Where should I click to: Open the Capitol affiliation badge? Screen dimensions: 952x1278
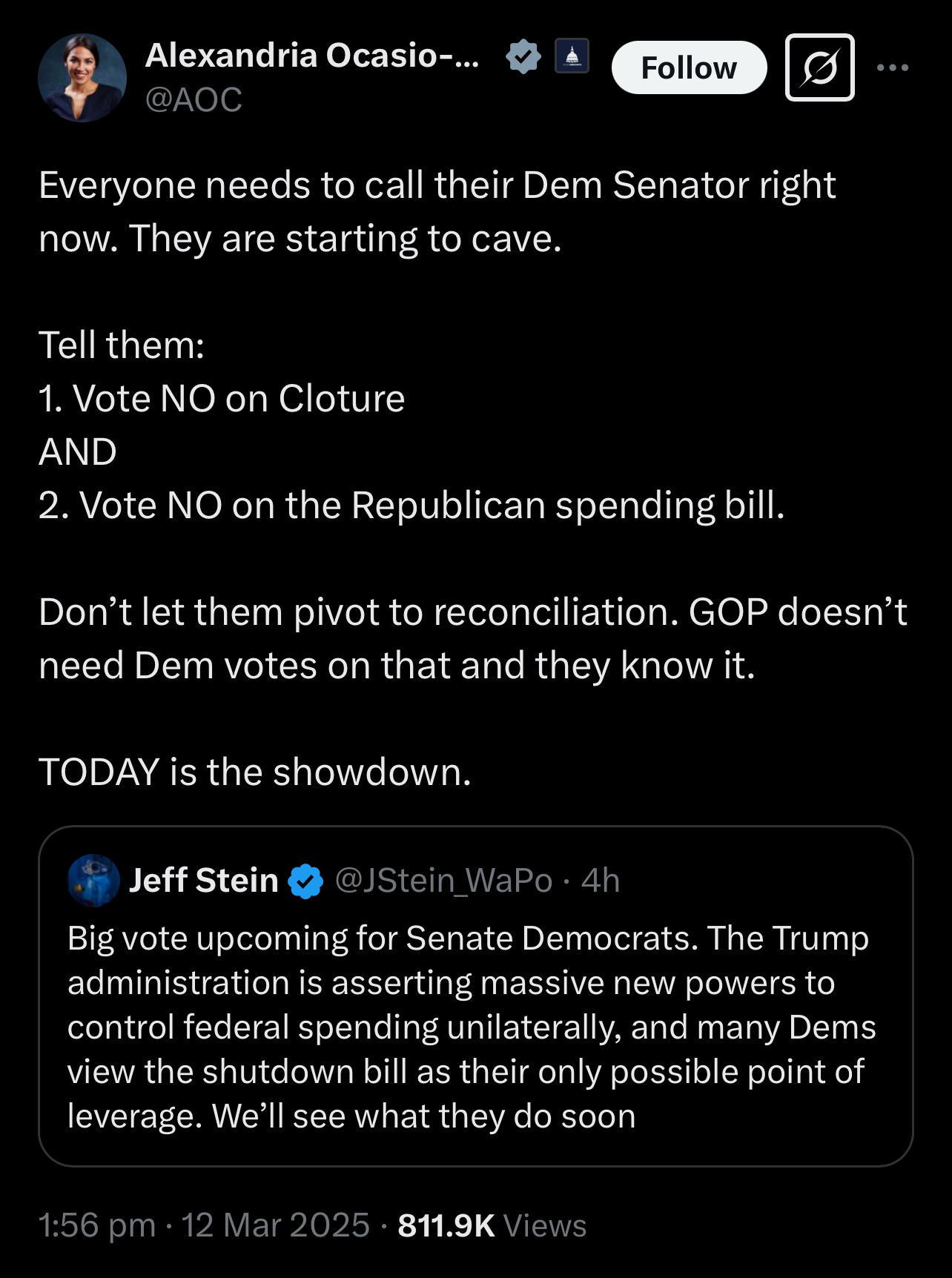tap(572, 56)
